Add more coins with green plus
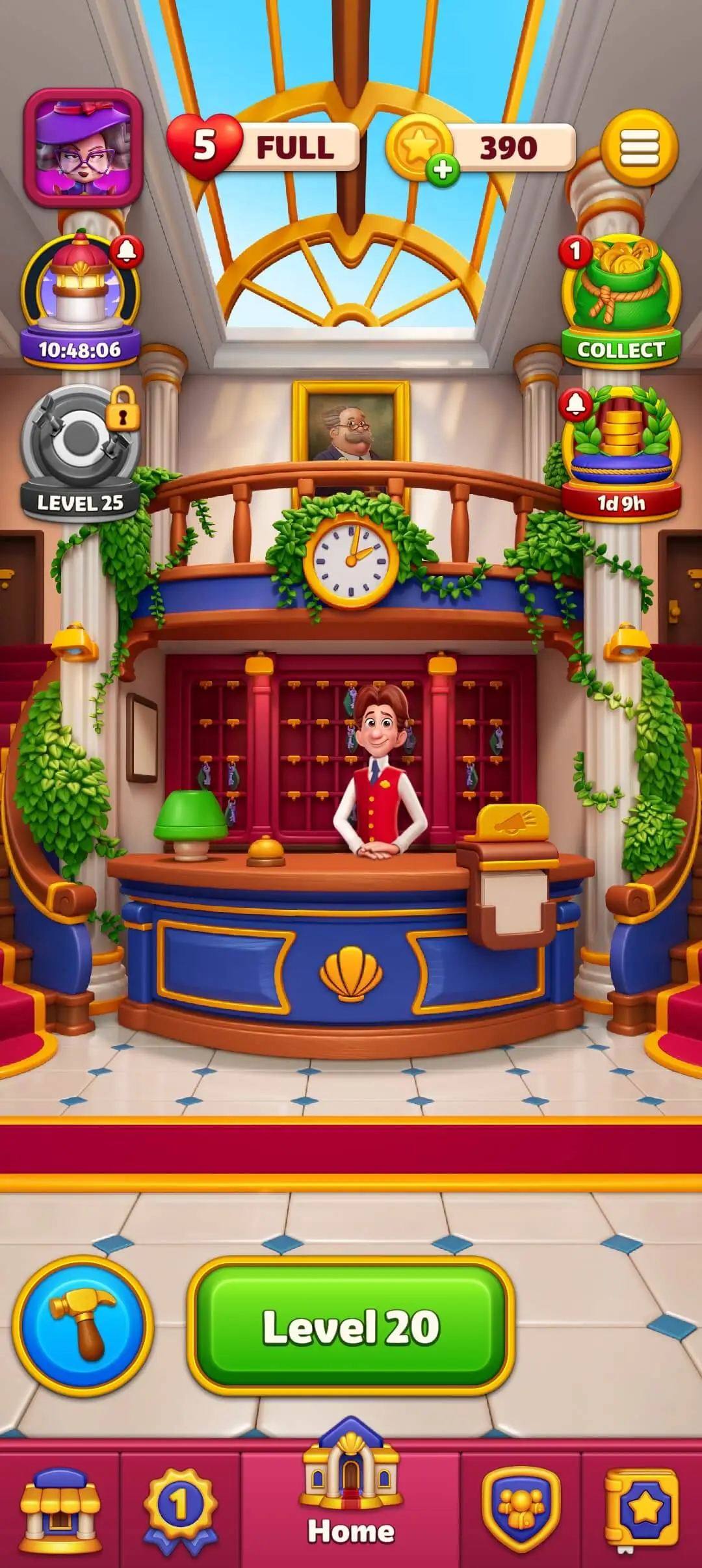 tap(443, 170)
